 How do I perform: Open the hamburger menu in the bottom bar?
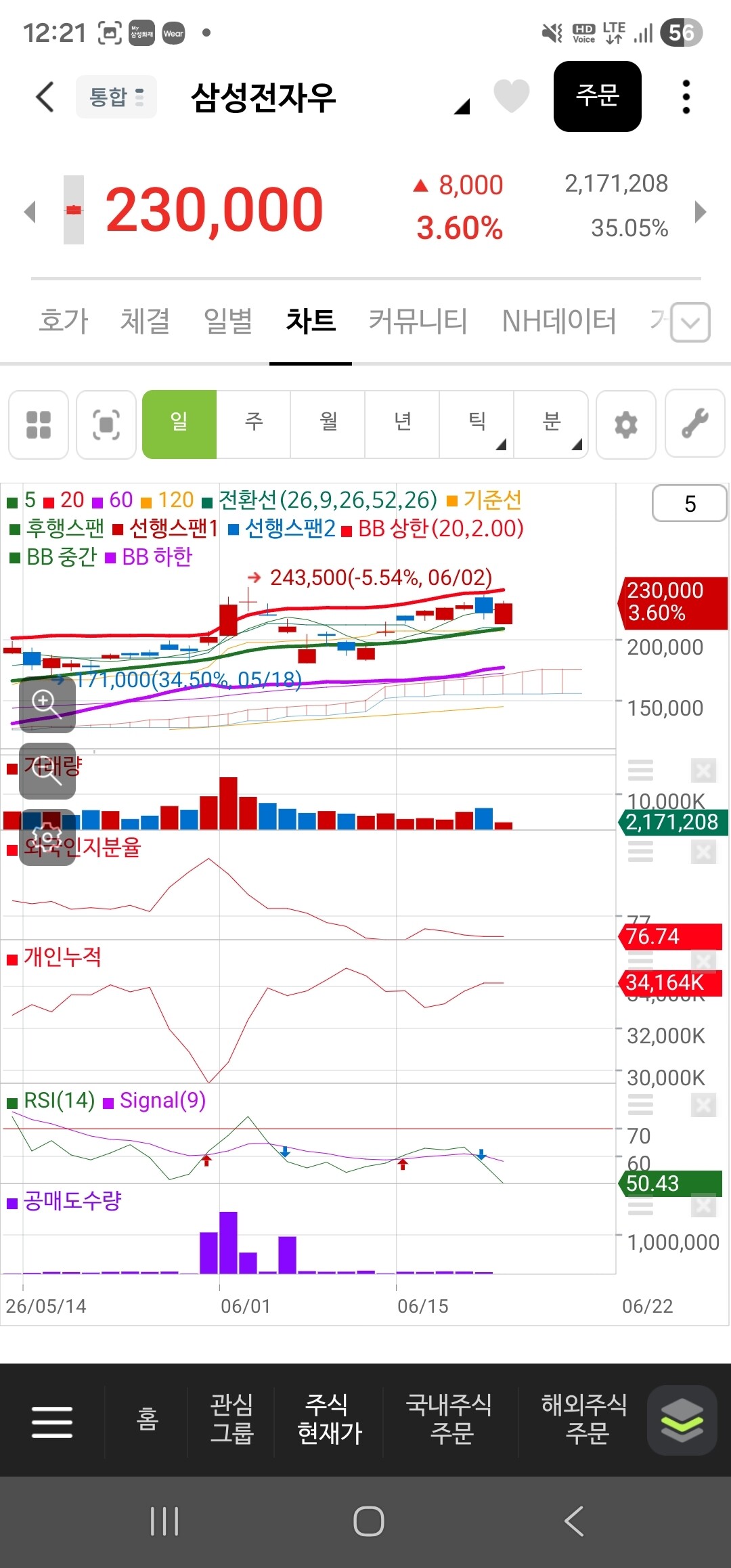tap(52, 1422)
